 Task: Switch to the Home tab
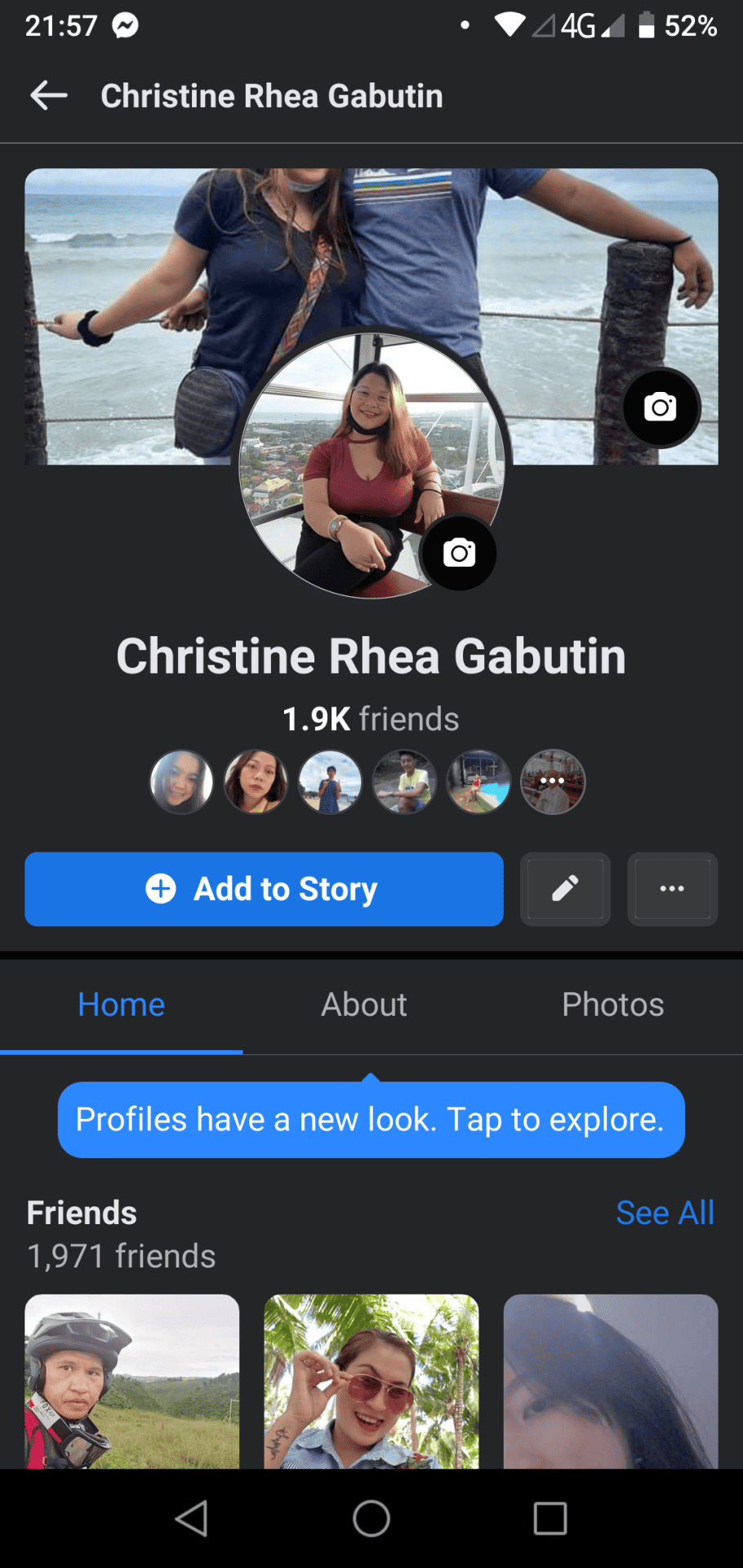click(121, 1004)
